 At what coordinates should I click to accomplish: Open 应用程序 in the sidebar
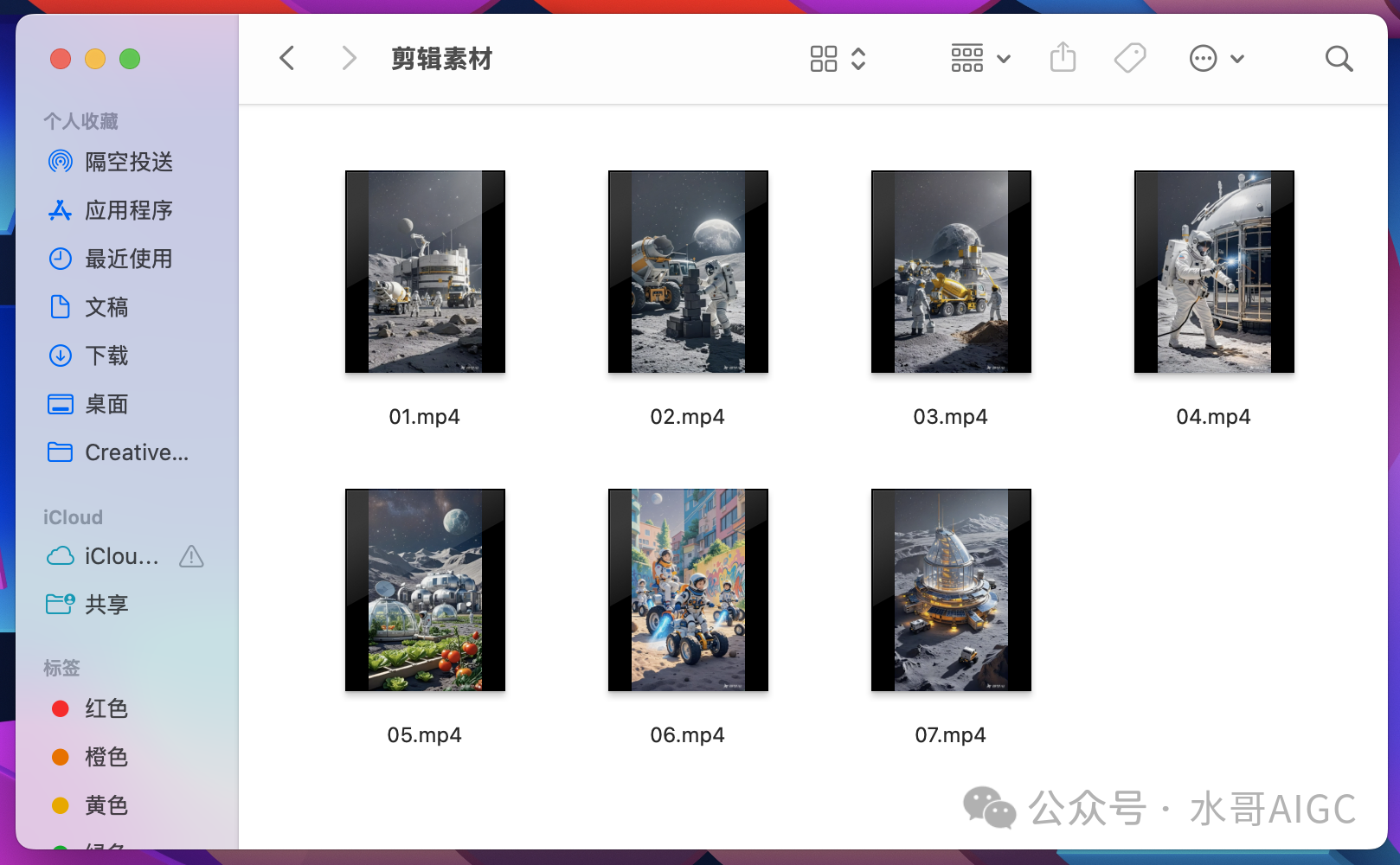128,210
